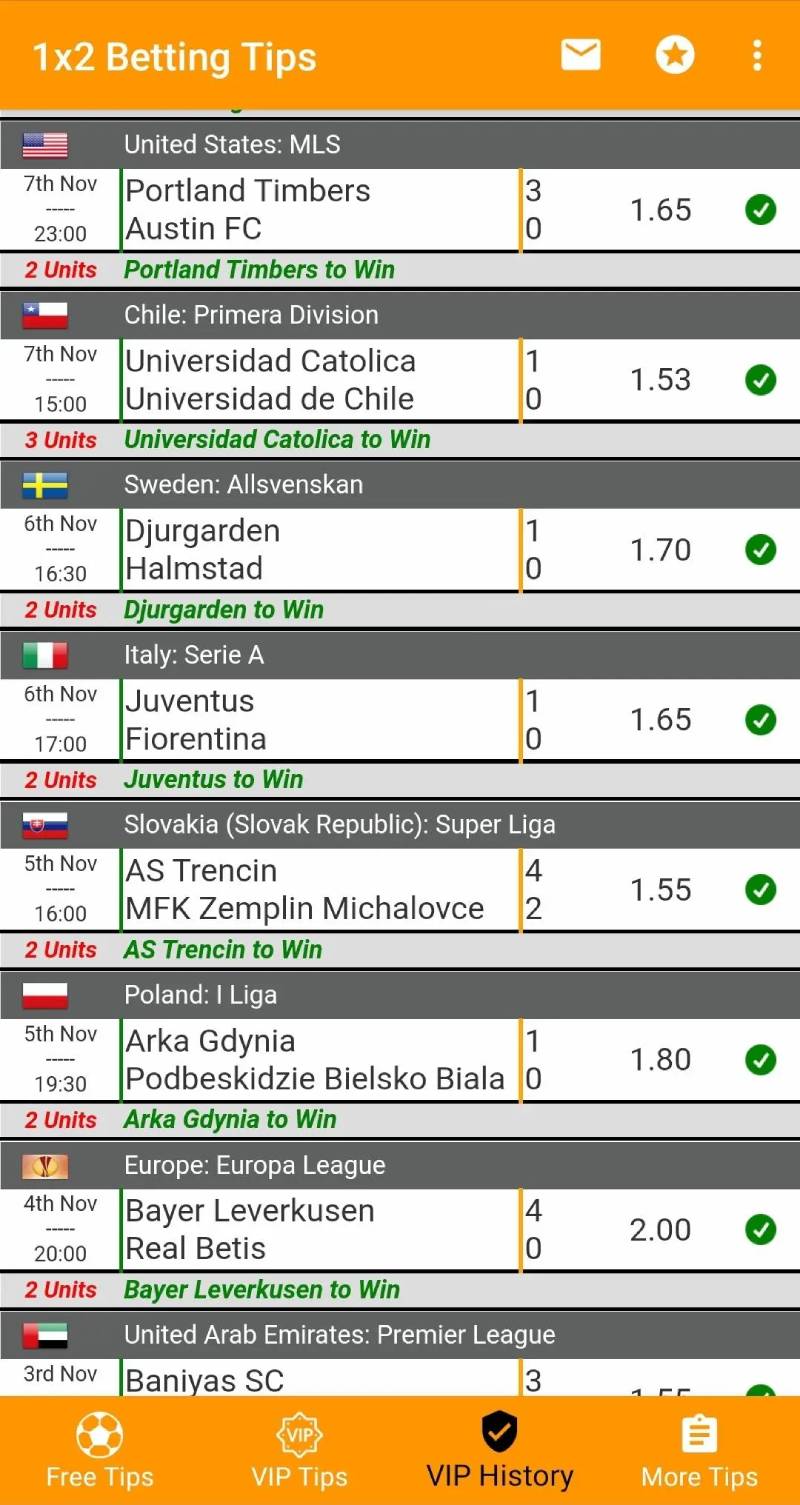The width and height of the screenshot is (800, 1505).
Task: Tap the AS Trencin vs MFK Zemplin Michalovce row
Action: (320, 890)
